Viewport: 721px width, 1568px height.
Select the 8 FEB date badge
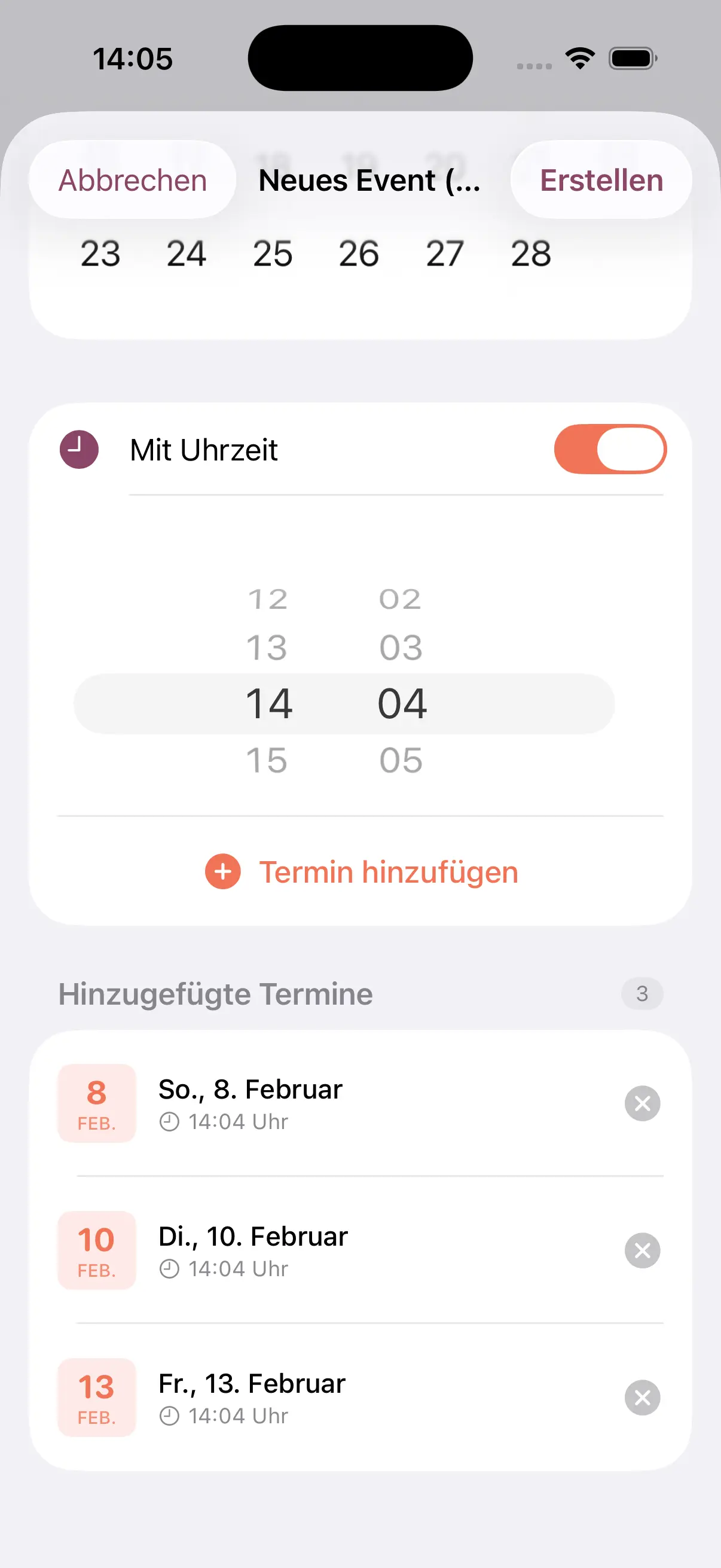pyautogui.click(x=96, y=1103)
